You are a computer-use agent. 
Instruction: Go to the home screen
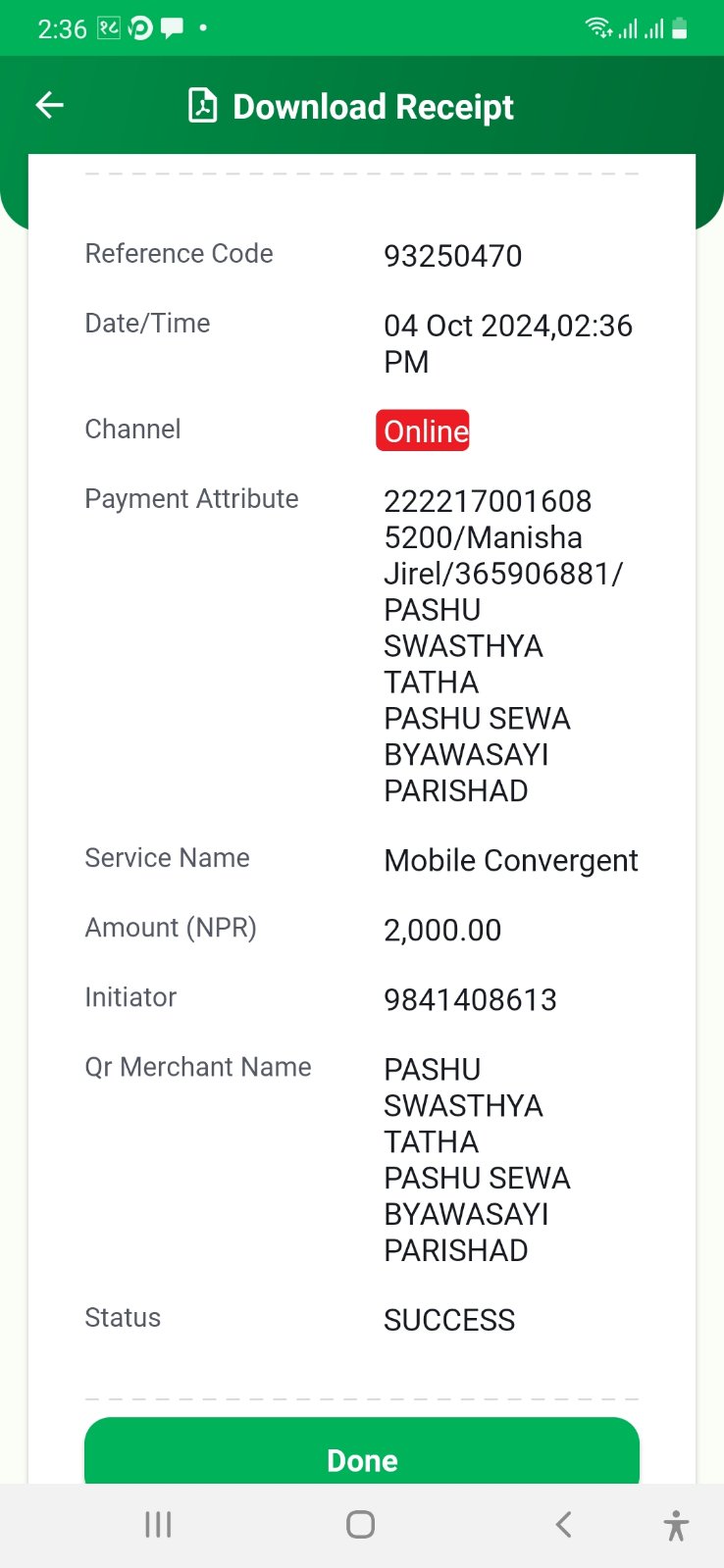point(361,1524)
